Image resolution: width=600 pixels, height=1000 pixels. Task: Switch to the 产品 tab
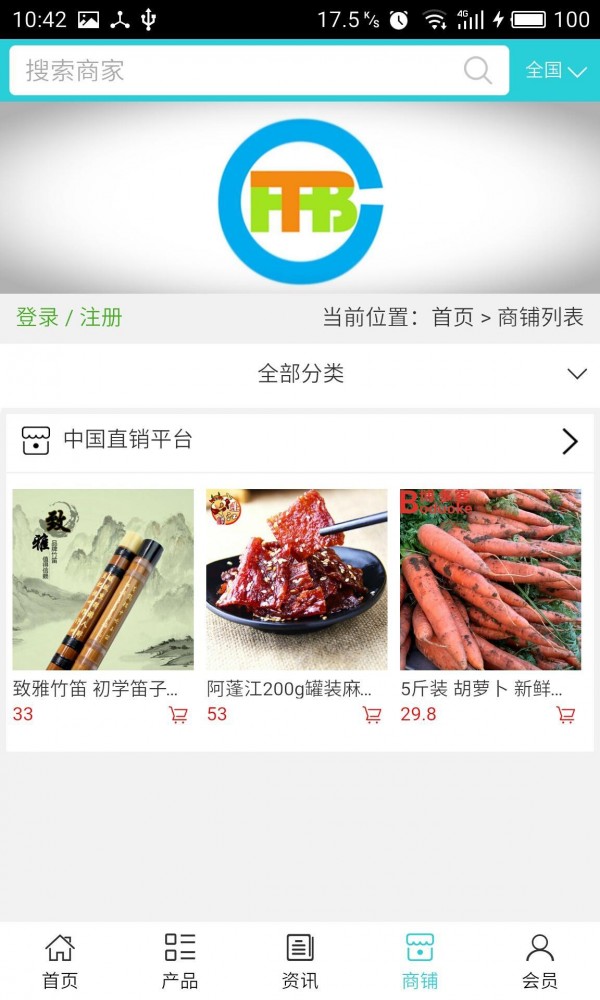click(x=180, y=960)
